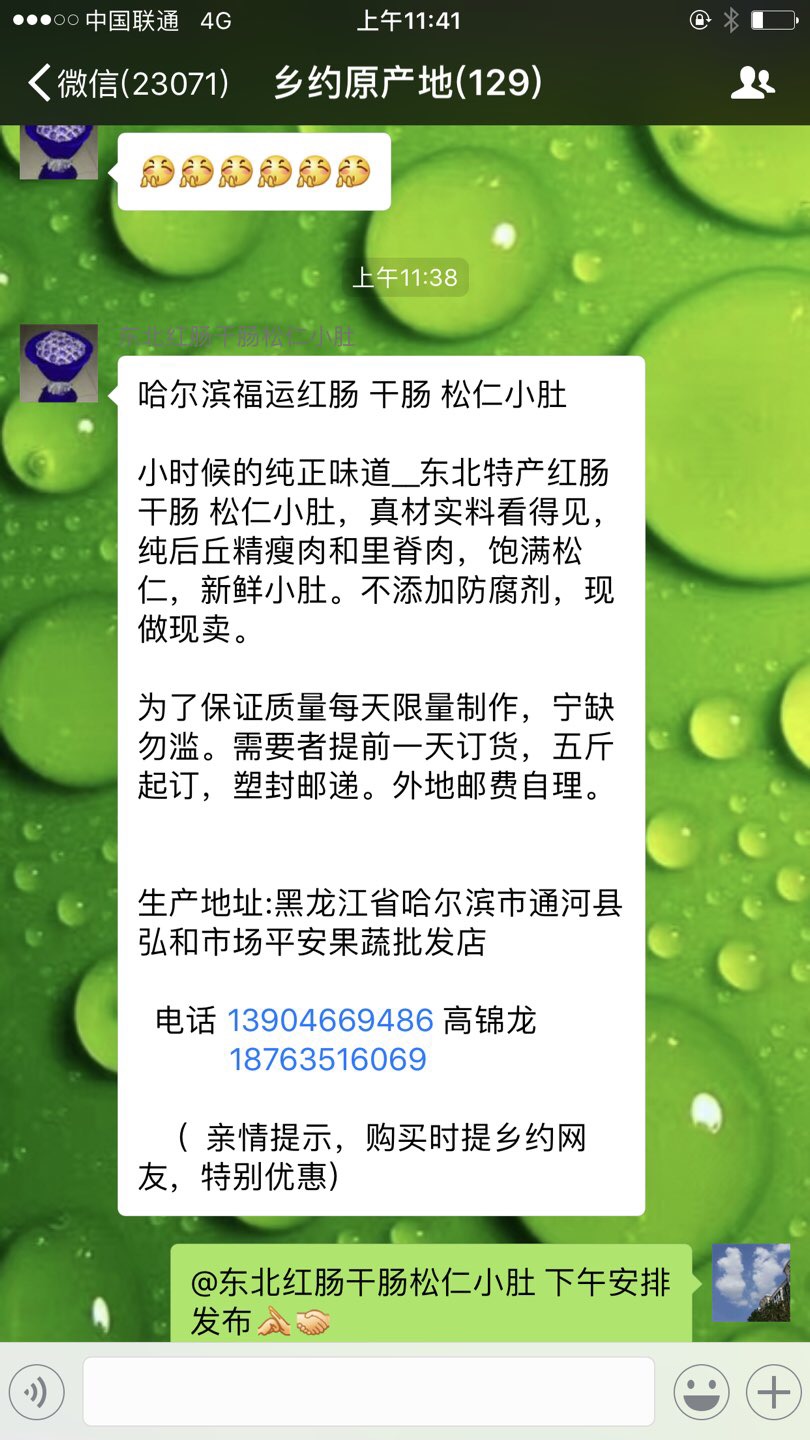810x1440 pixels.
Task: Switch to voice message input
Action: (37, 1391)
